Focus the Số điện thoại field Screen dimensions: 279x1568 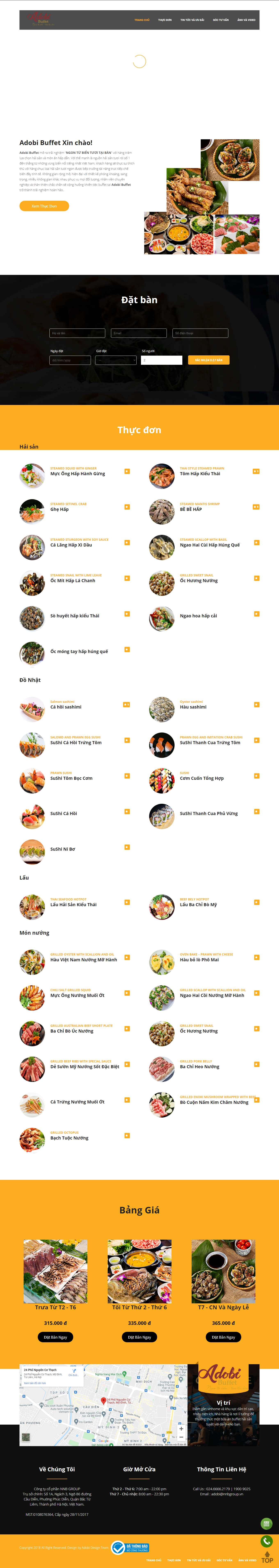(x=200, y=333)
